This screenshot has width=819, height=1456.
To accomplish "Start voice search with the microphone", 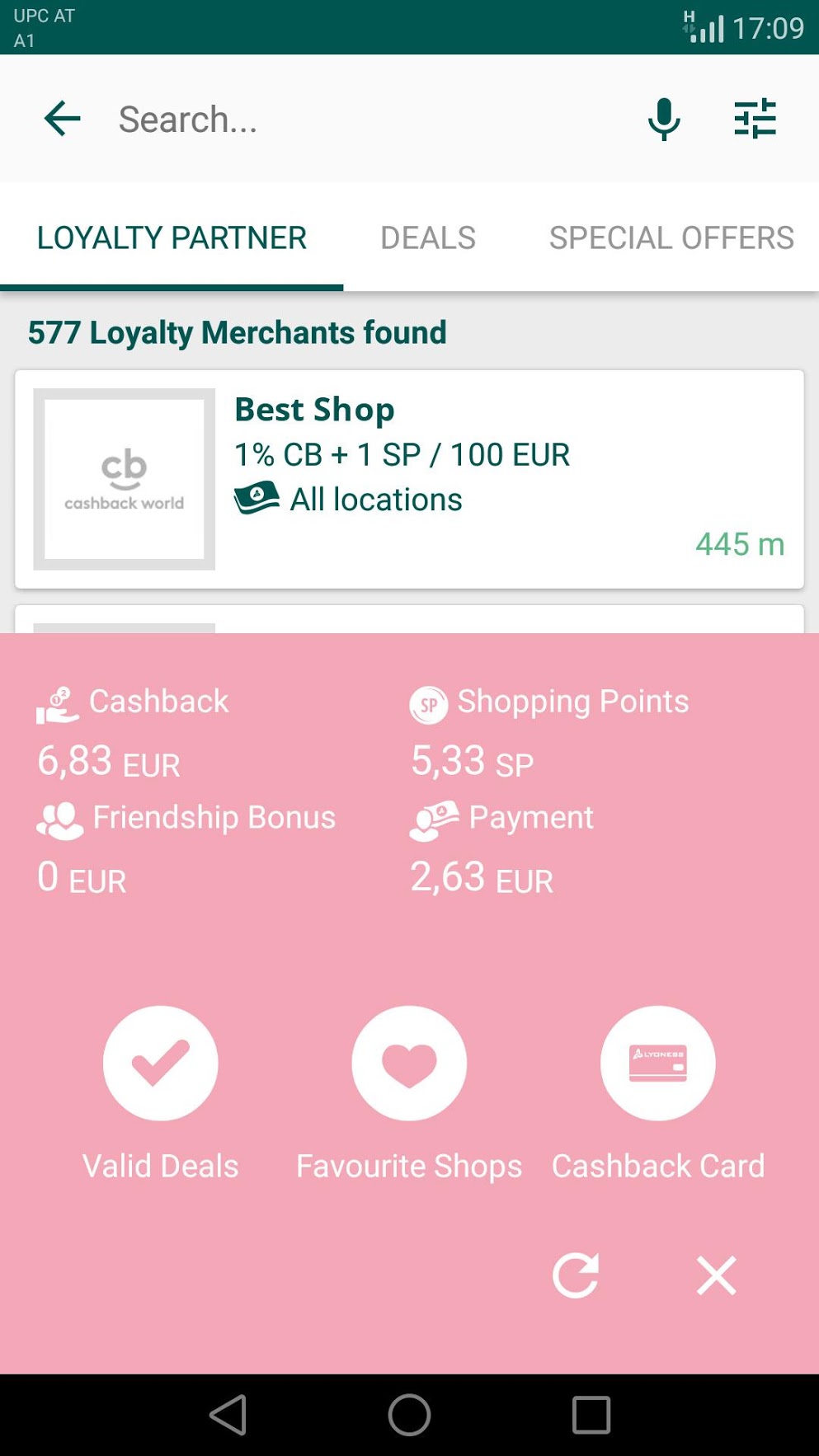I will click(x=664, y=120).
